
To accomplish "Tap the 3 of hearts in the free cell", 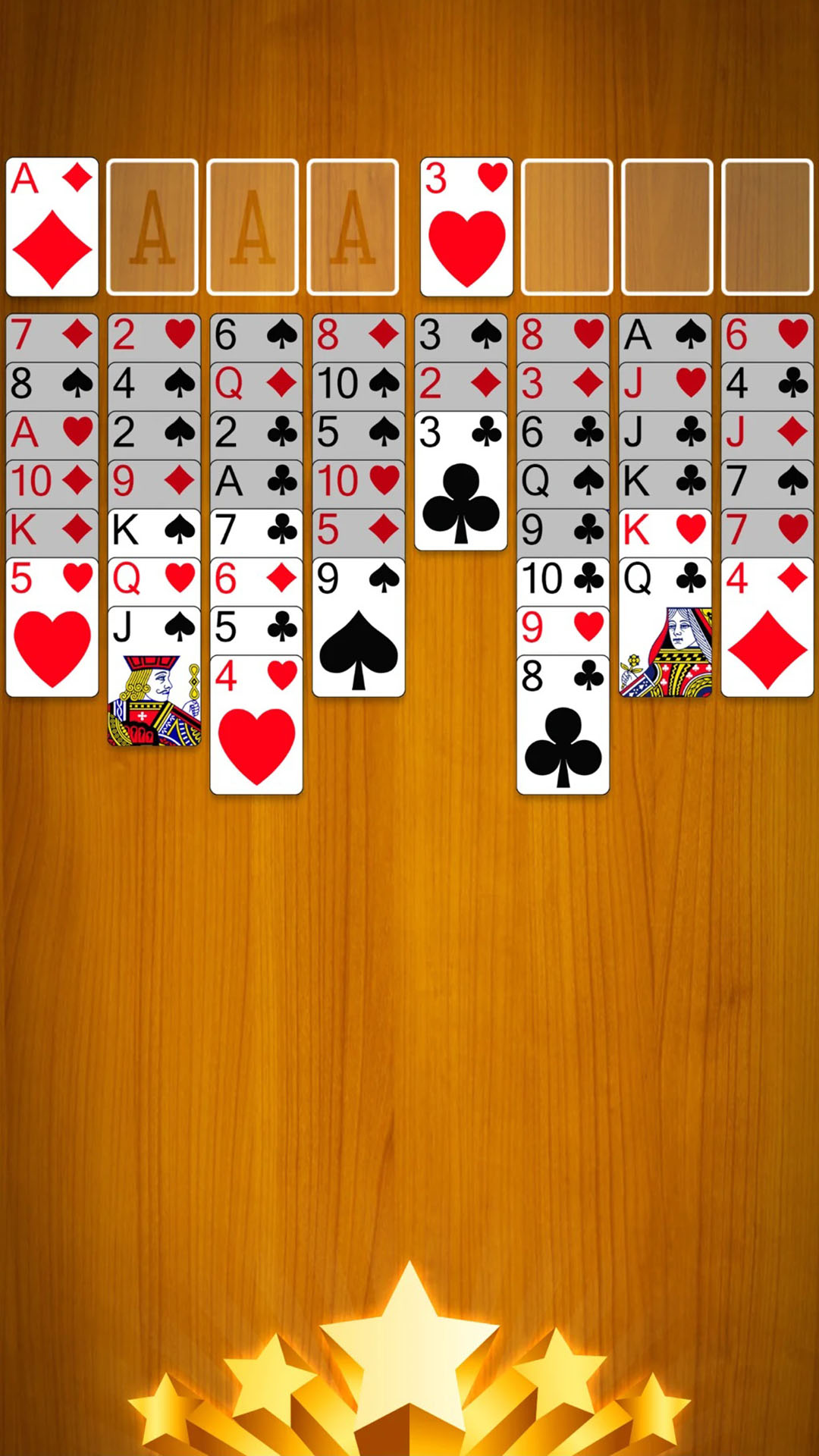I will (x=466, y=227).
